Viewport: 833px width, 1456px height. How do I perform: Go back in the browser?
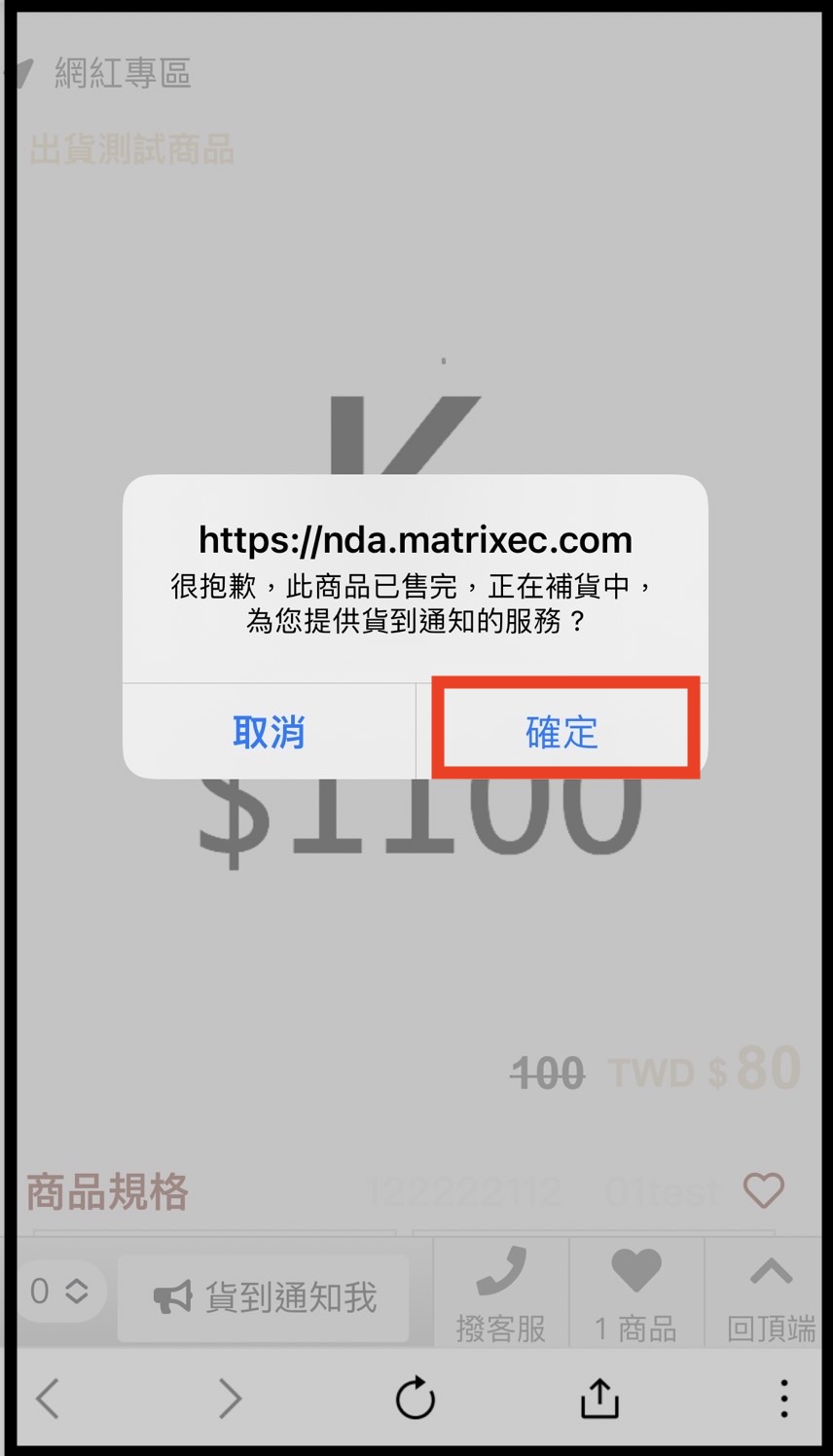47,1399
